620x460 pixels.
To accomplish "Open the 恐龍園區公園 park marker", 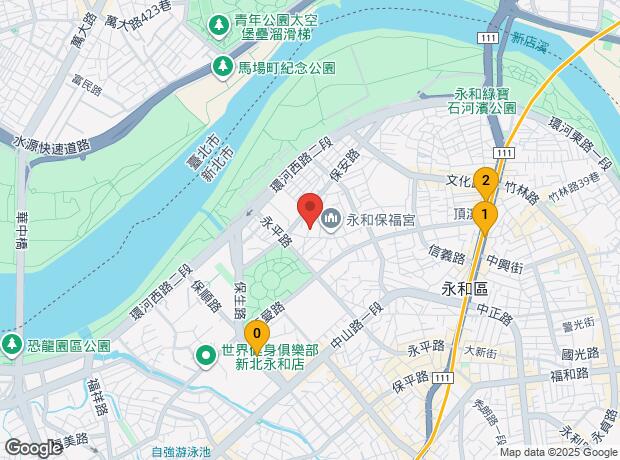I will click(x=12, y=345).
